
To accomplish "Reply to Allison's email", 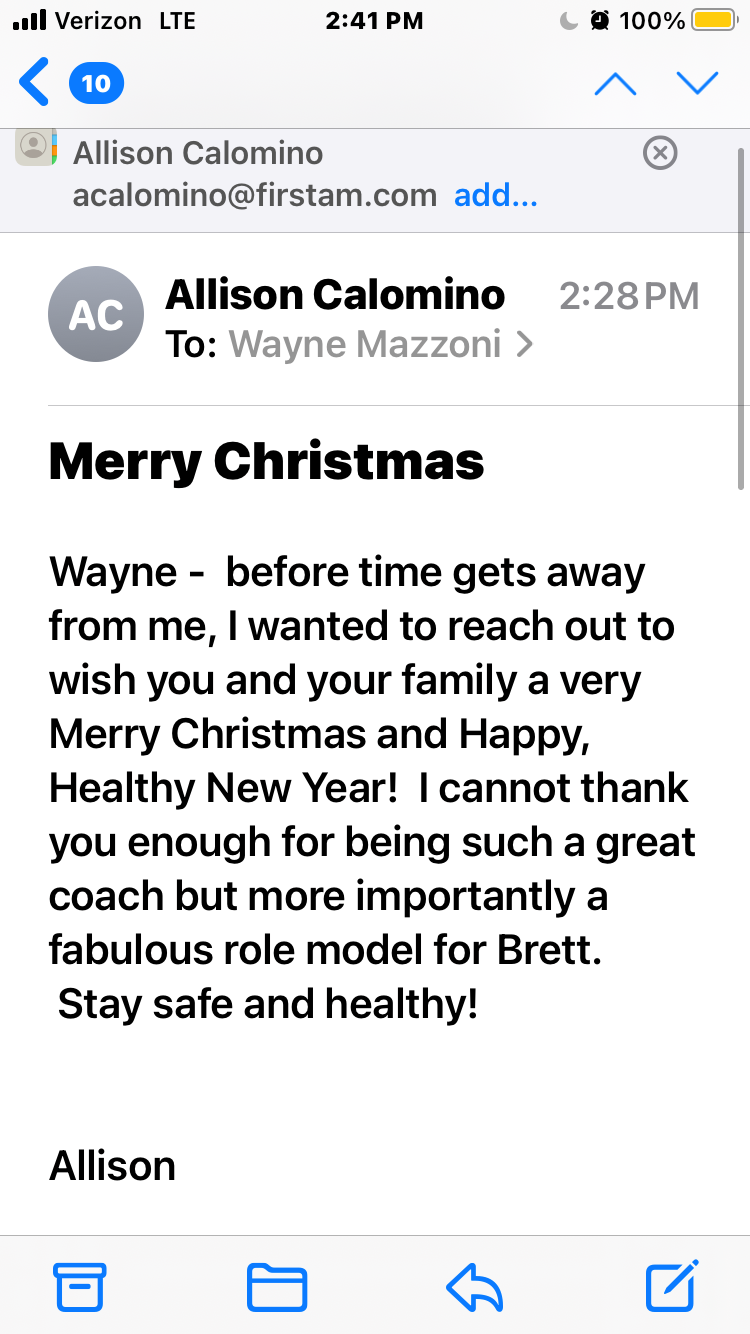I will click(473, 1286).
